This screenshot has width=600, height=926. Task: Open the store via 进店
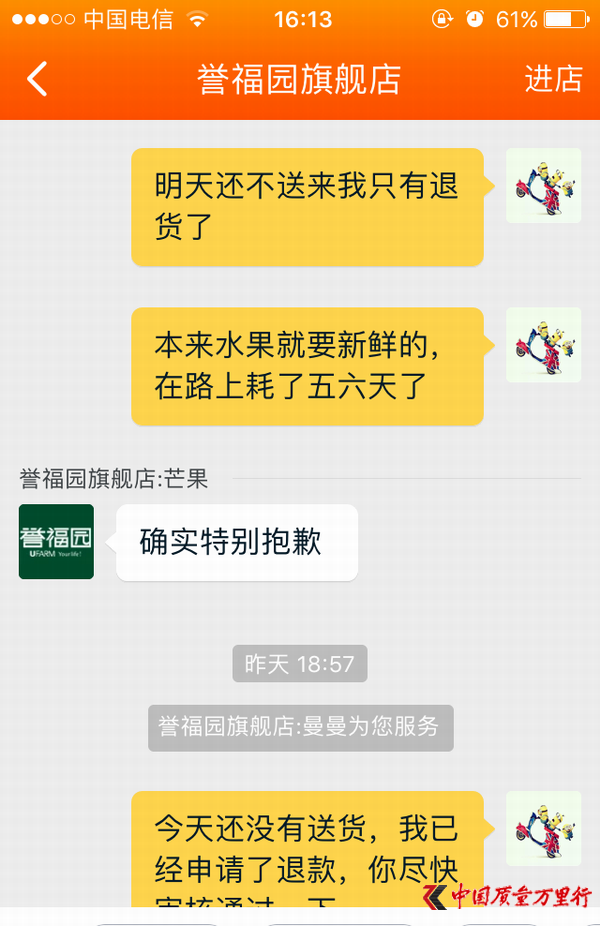click(553, 79)
